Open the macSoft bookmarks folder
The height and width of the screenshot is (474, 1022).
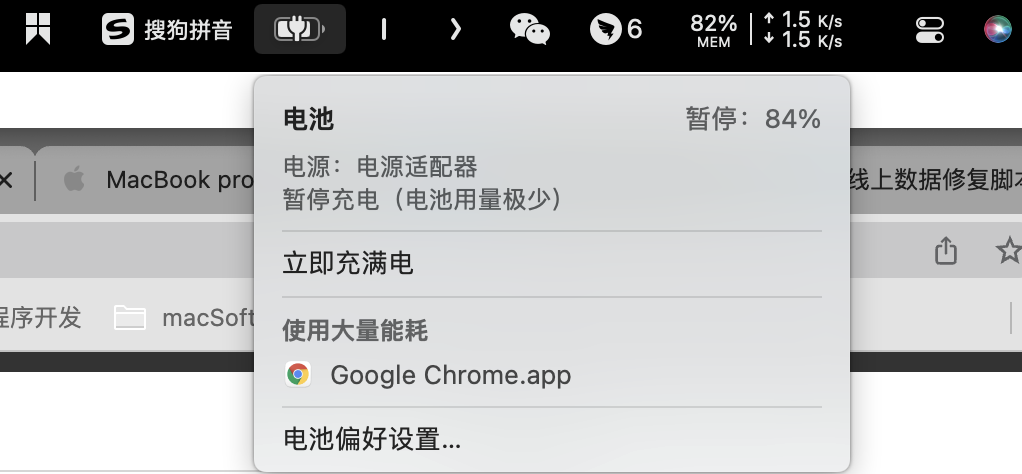(x=185, y=318)
